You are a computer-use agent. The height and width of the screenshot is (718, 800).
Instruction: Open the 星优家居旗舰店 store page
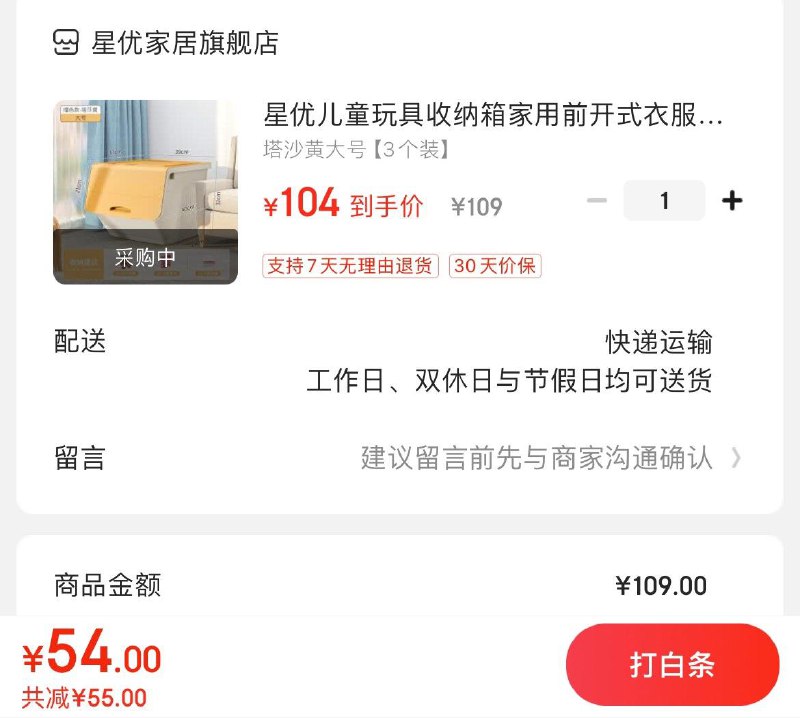coord(185,43)
